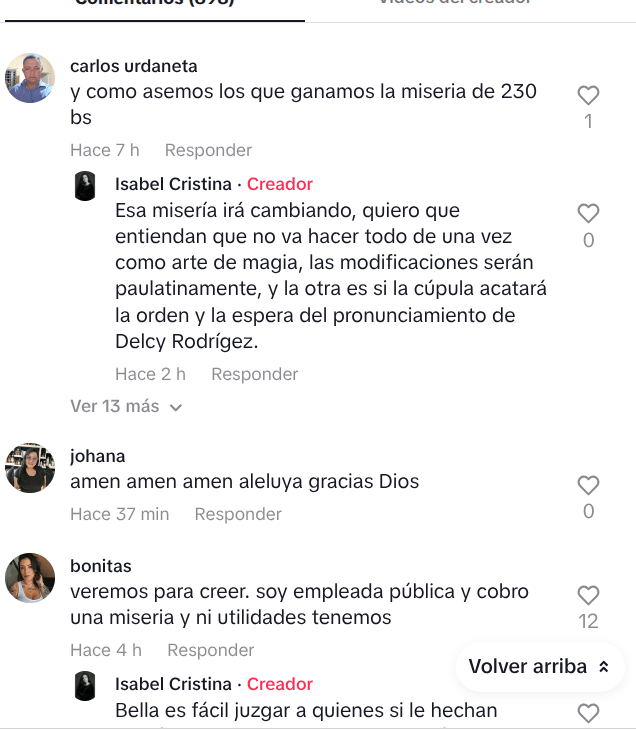Like Isabel Cristina's reply about miseria

coord(588,214)
